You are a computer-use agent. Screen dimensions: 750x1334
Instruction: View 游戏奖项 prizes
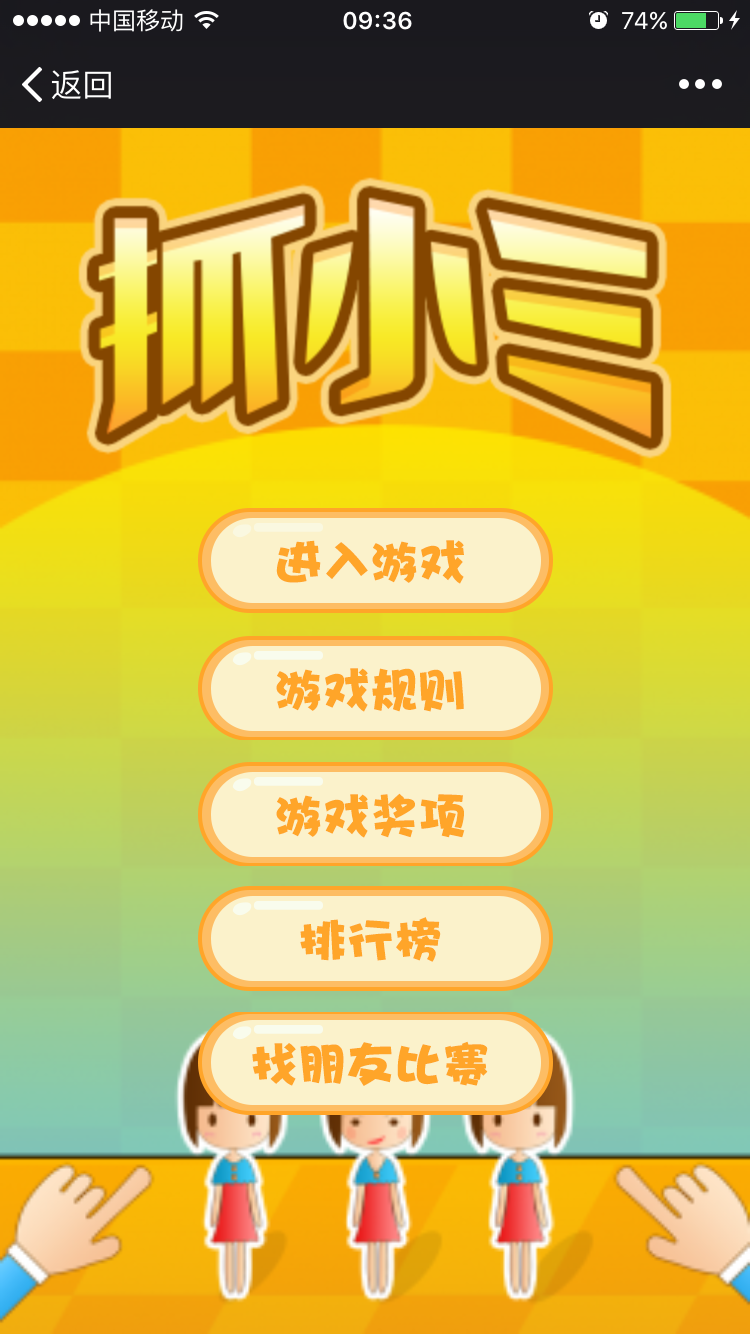(x=375, y=815)
